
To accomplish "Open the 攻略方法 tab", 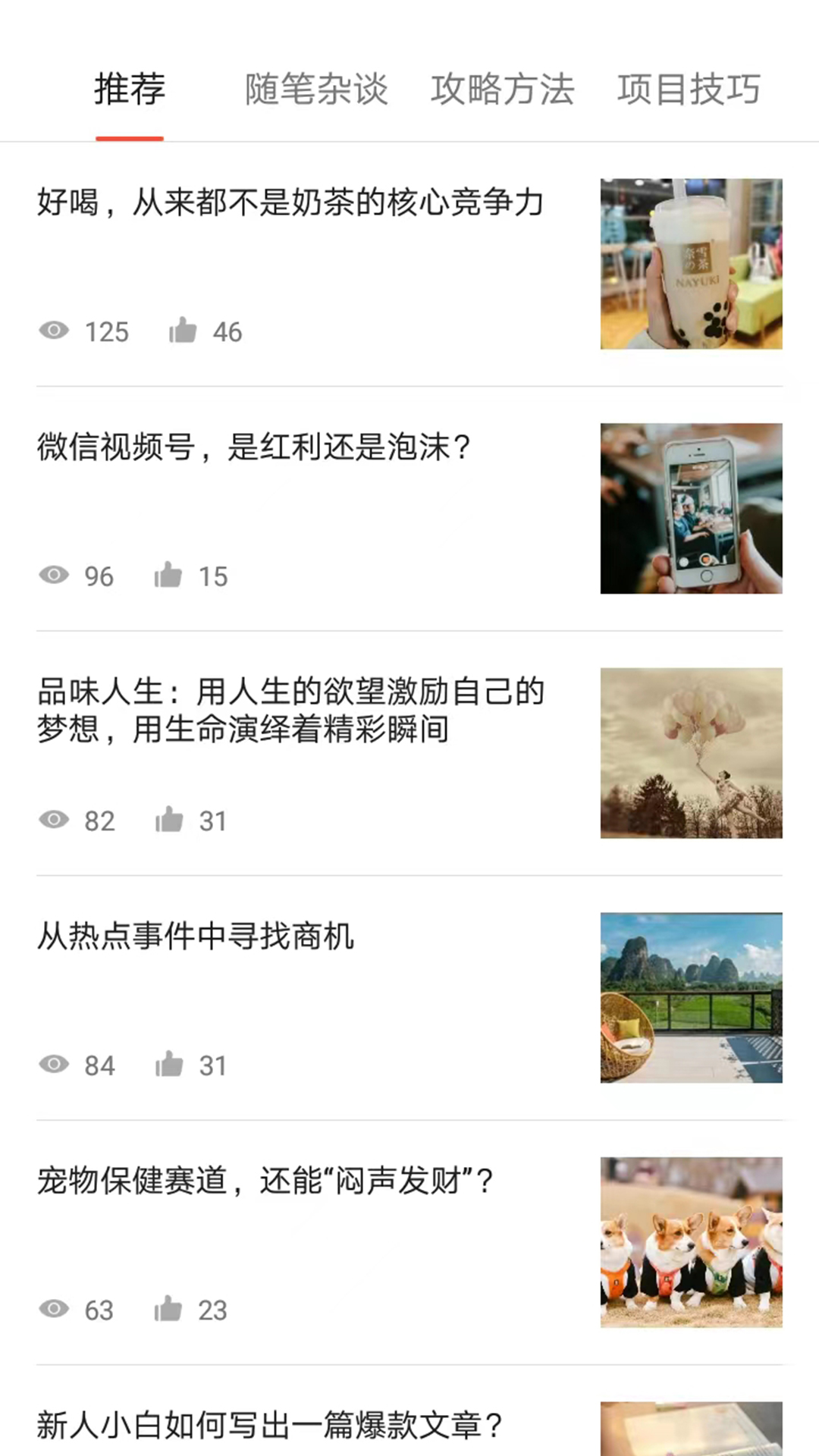I will (503, 89).
